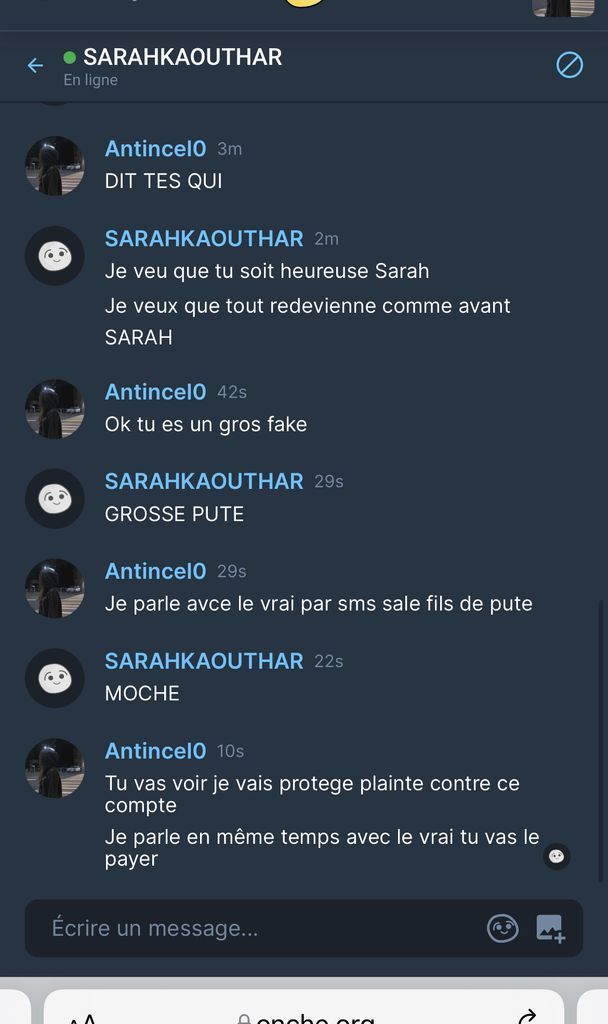Block this user via the circle-slash icon

[x=569, y=66]
